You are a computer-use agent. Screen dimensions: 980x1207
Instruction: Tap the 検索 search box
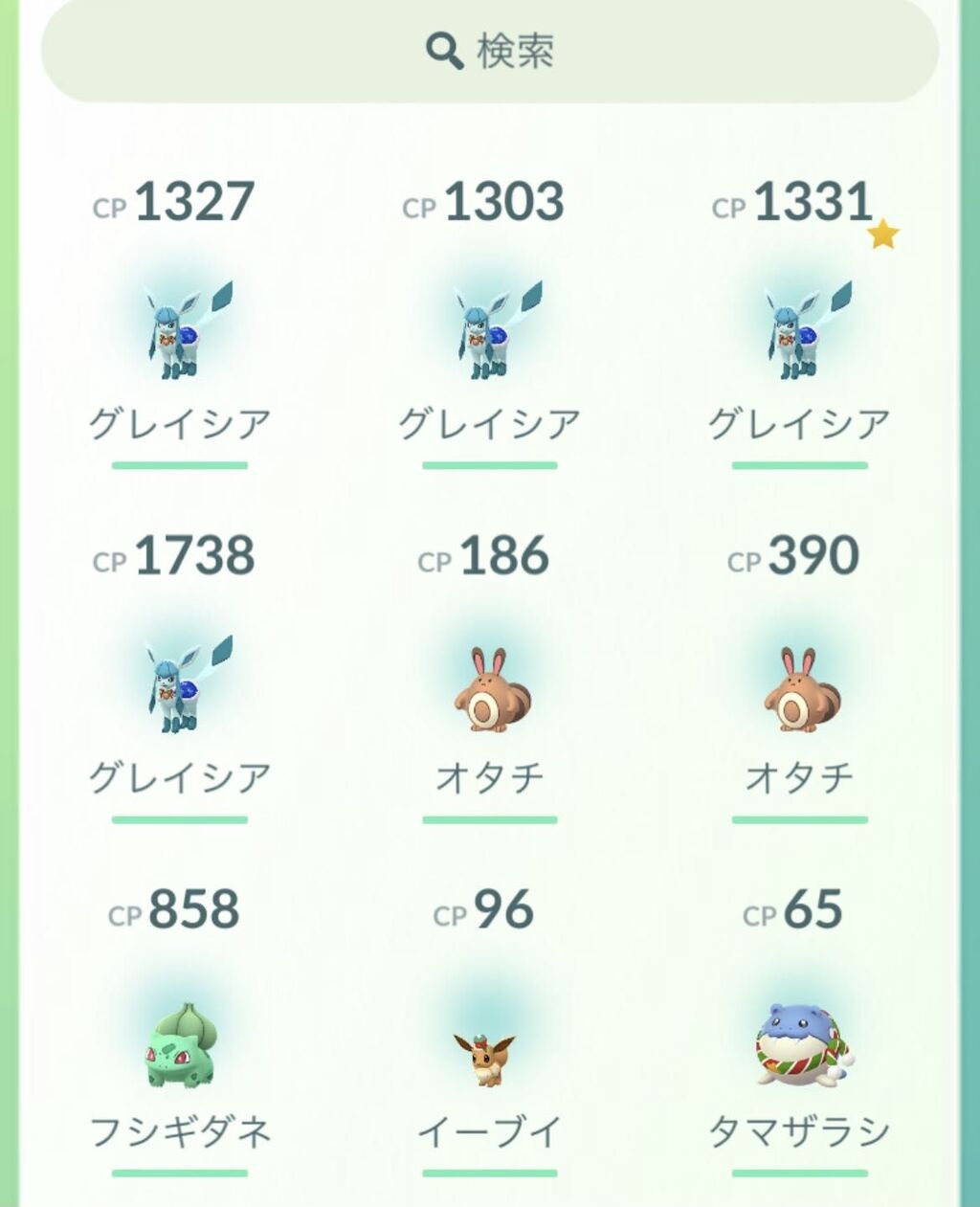click(x=490, y=50)
